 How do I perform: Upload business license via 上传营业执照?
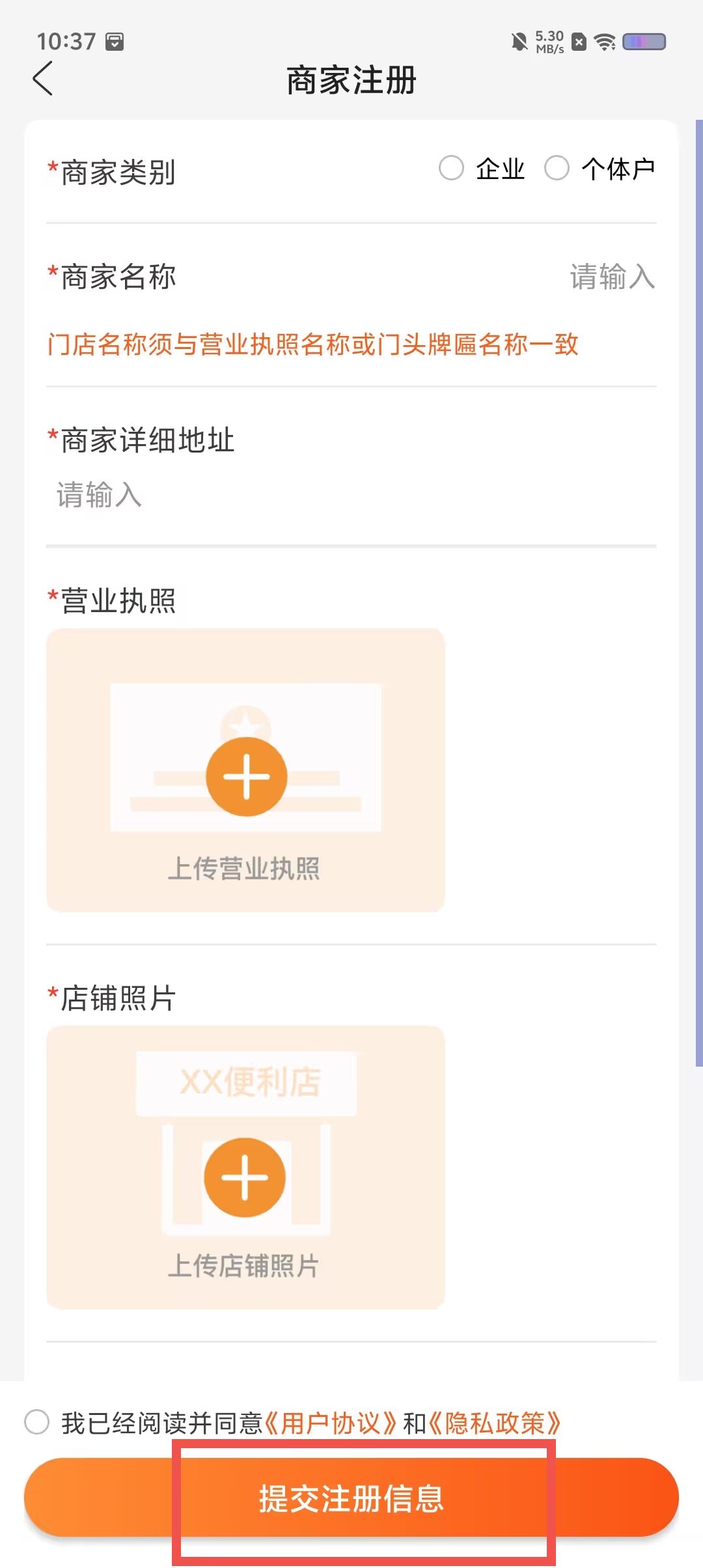pos(245,770)
